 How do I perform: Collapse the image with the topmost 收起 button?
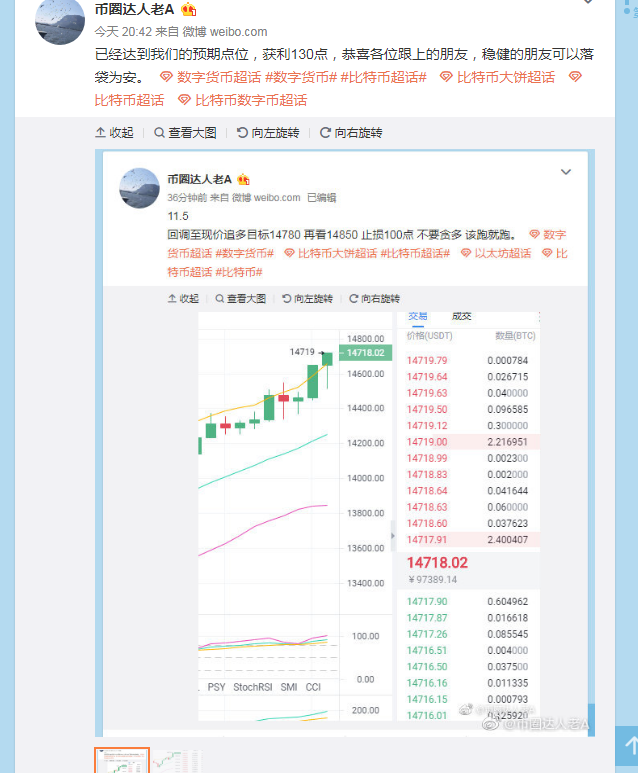114,132
